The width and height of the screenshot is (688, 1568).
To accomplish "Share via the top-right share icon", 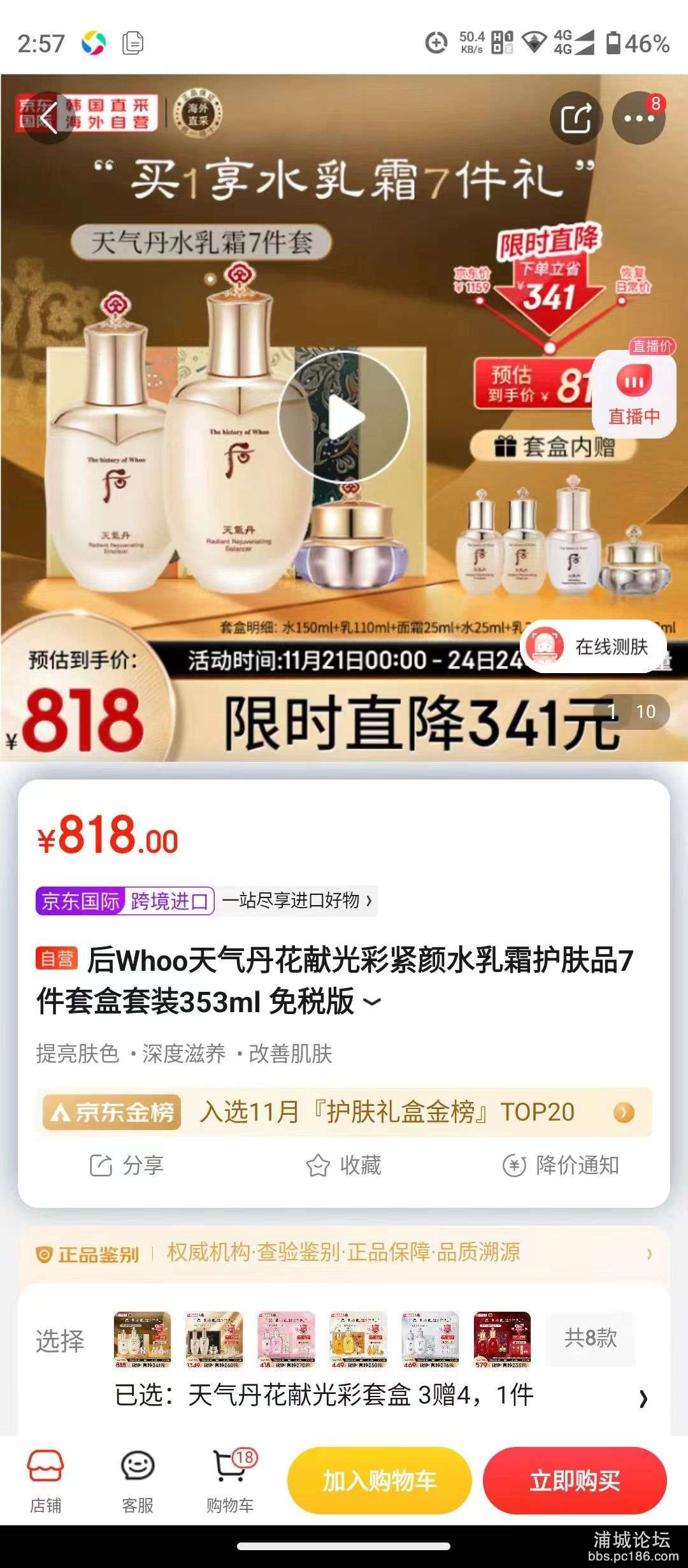I will pos(576,119).
